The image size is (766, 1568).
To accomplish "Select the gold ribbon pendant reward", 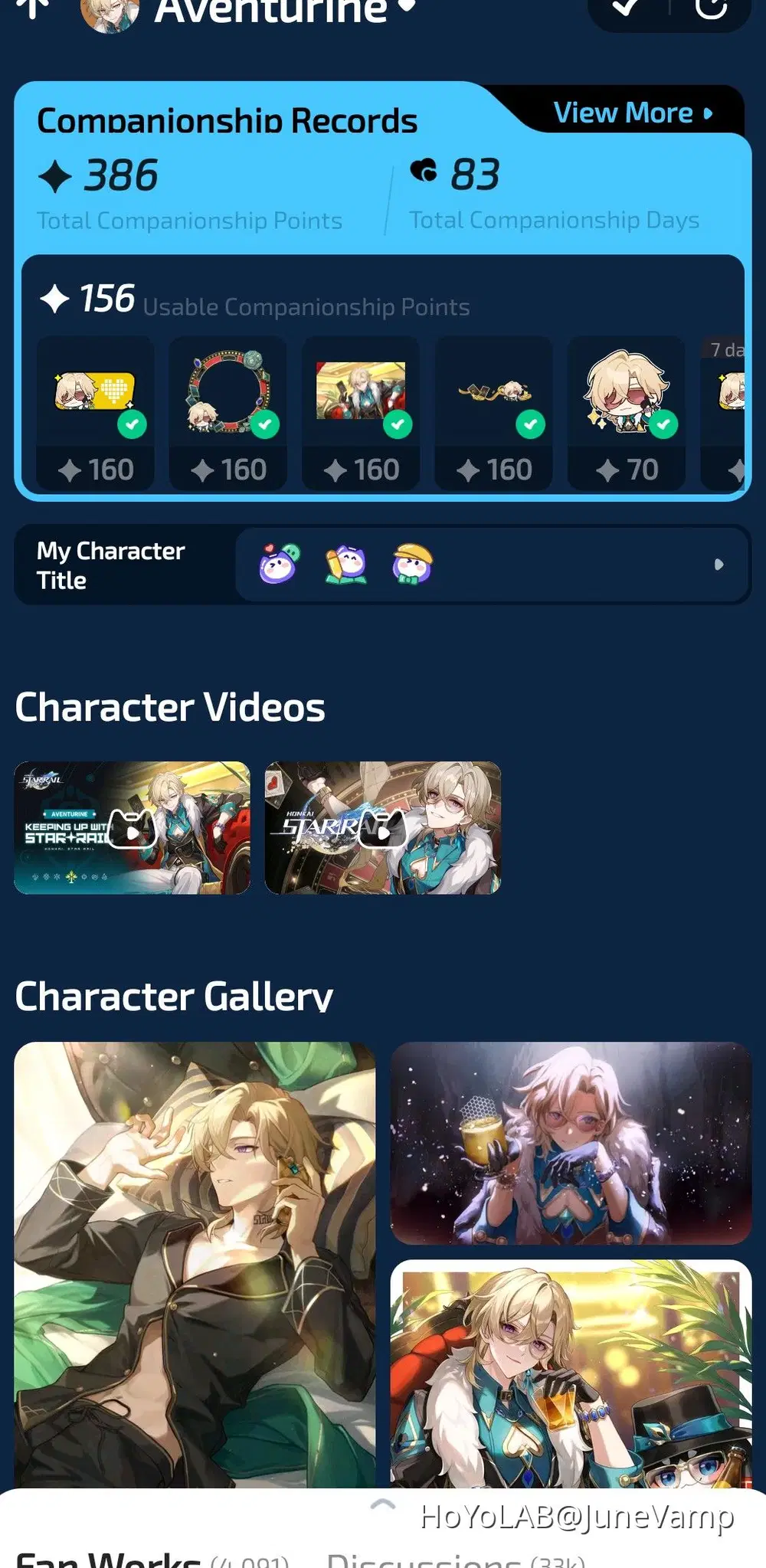I will pos(494,412).
